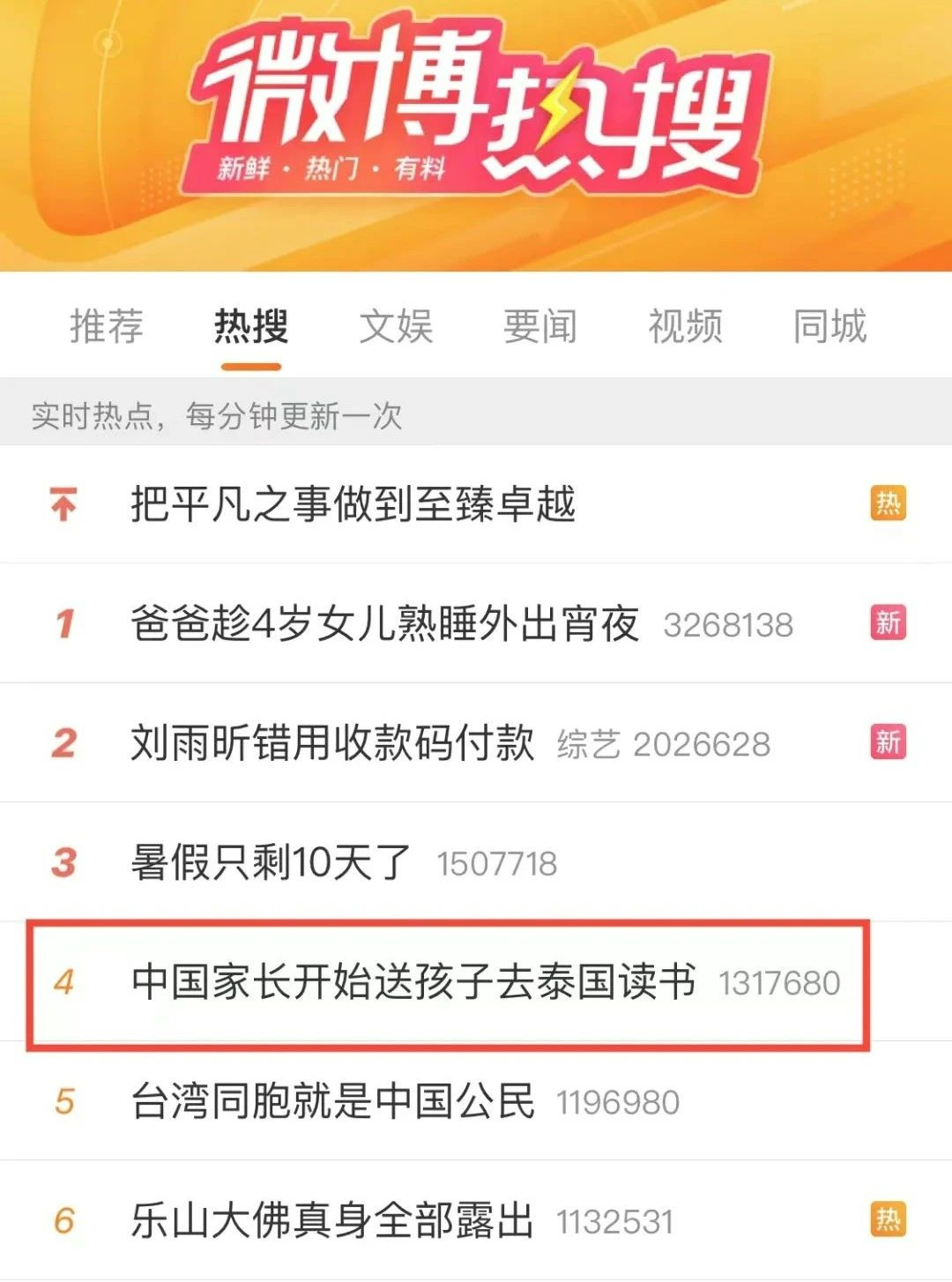952x1282 pixels.
Task: Switch to the 文娱 tab
Action: tap(396, 326)
